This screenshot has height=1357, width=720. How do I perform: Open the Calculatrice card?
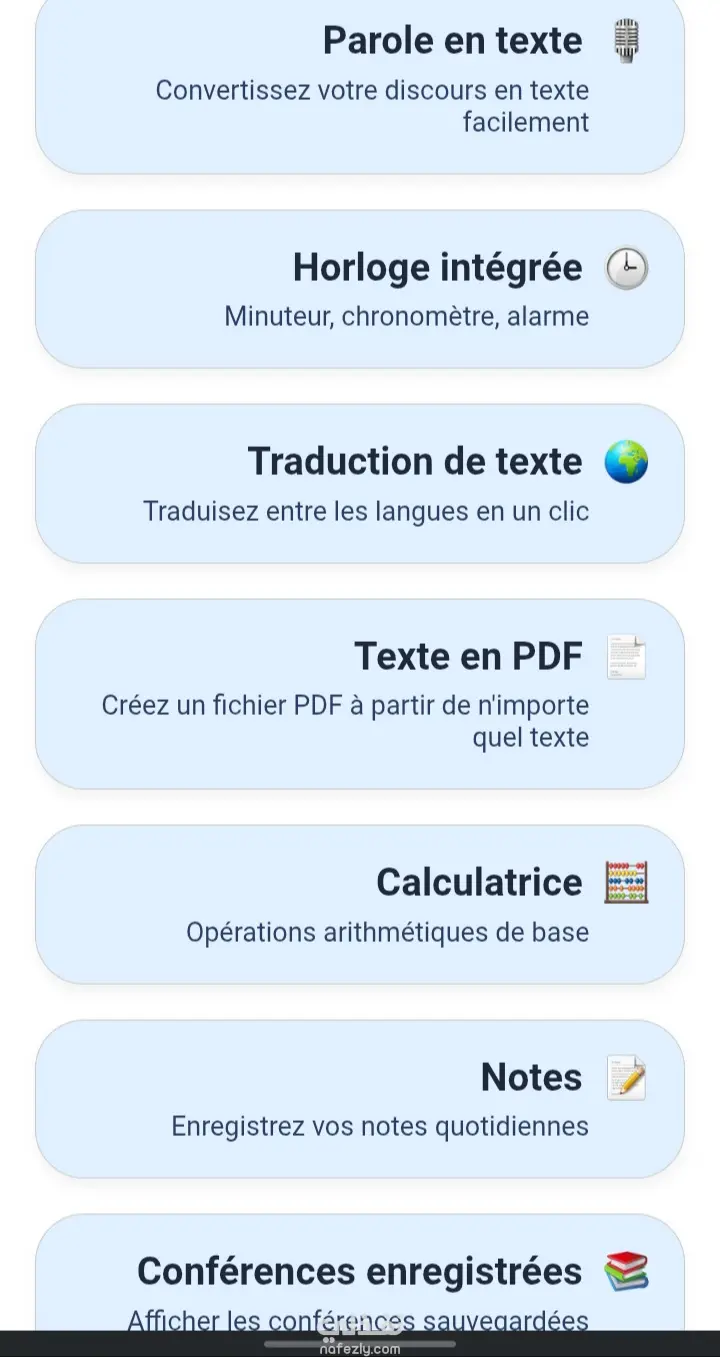(x=360, y=904)
